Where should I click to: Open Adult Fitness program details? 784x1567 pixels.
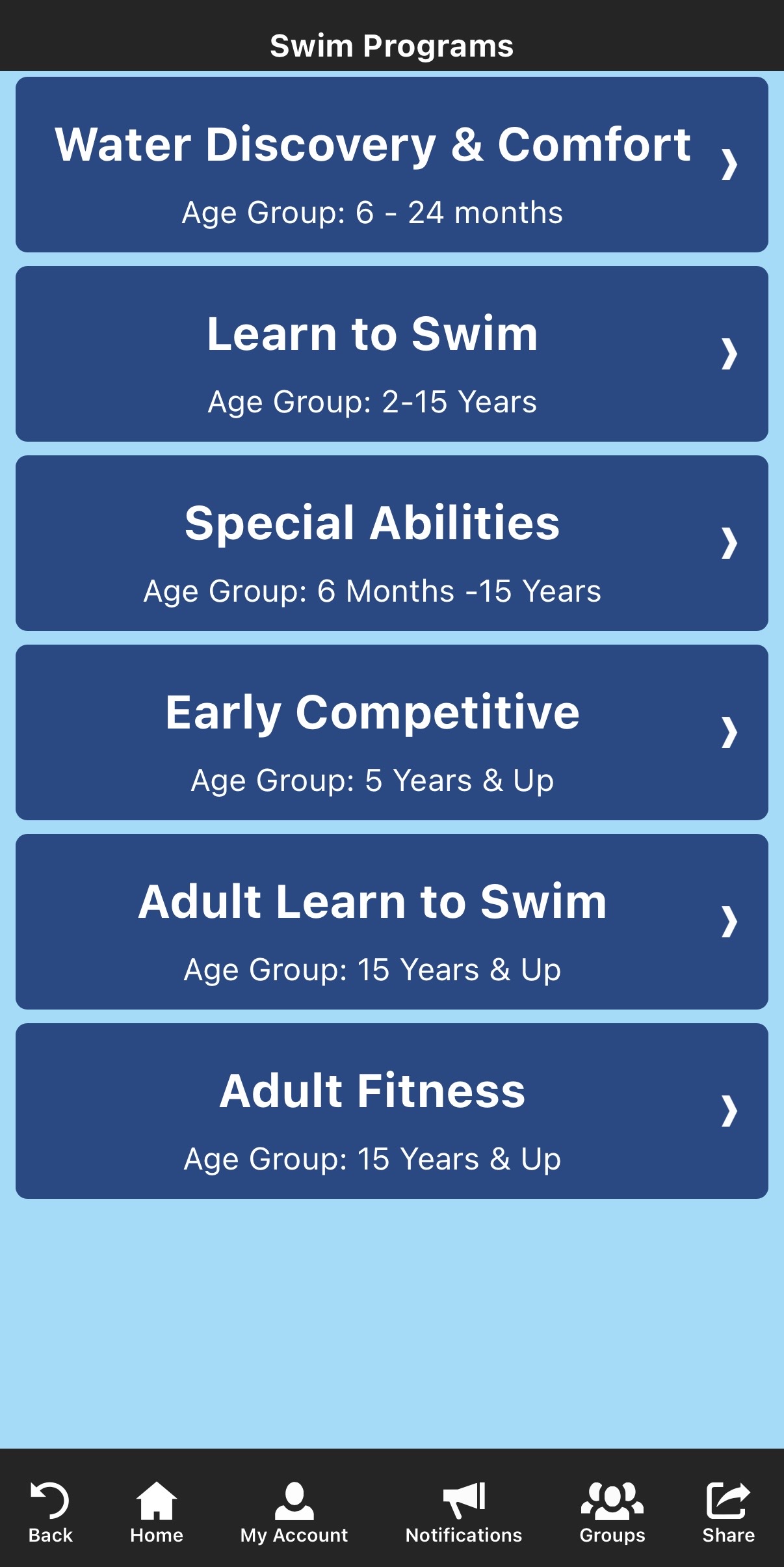point(391,1111)
